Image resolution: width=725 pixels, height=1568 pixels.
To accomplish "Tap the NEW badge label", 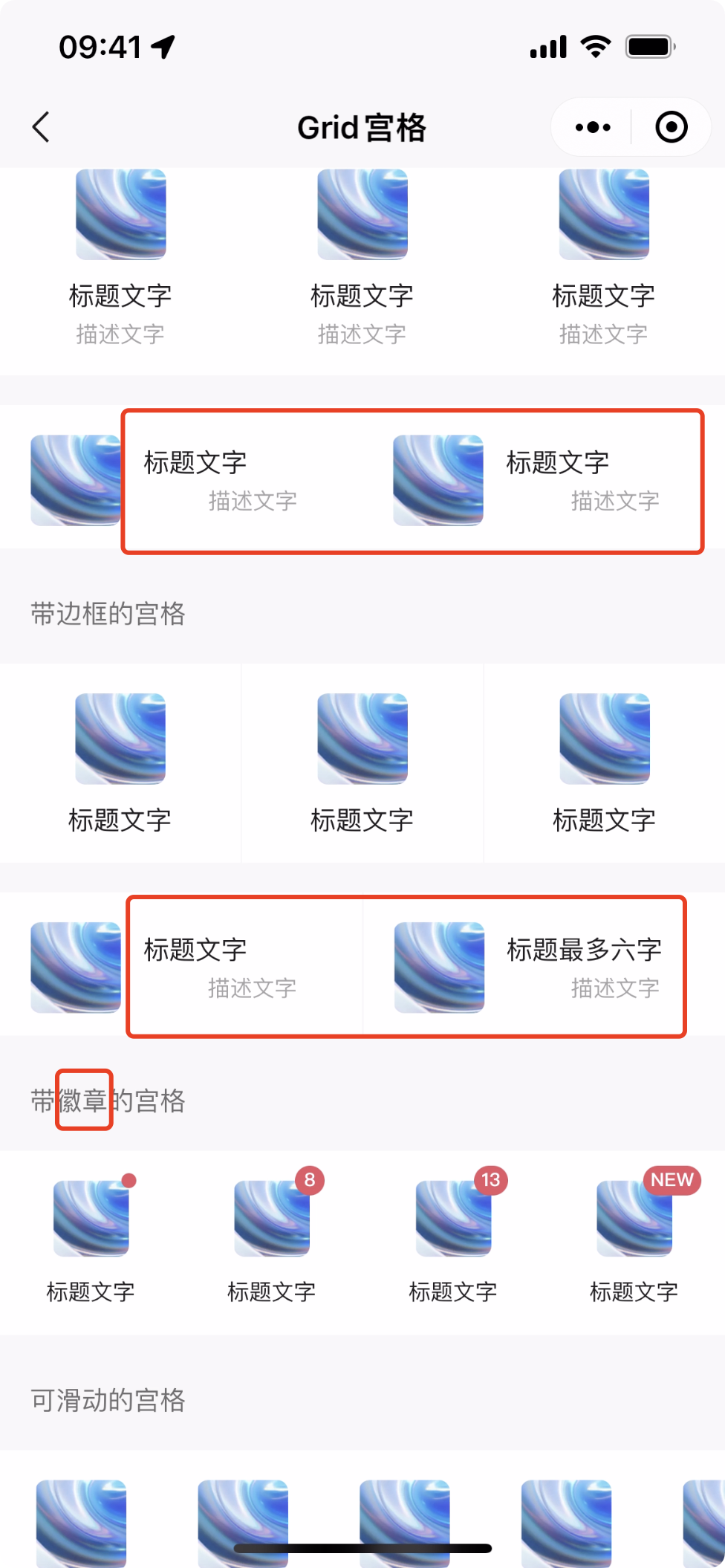I will [671, 1180].
